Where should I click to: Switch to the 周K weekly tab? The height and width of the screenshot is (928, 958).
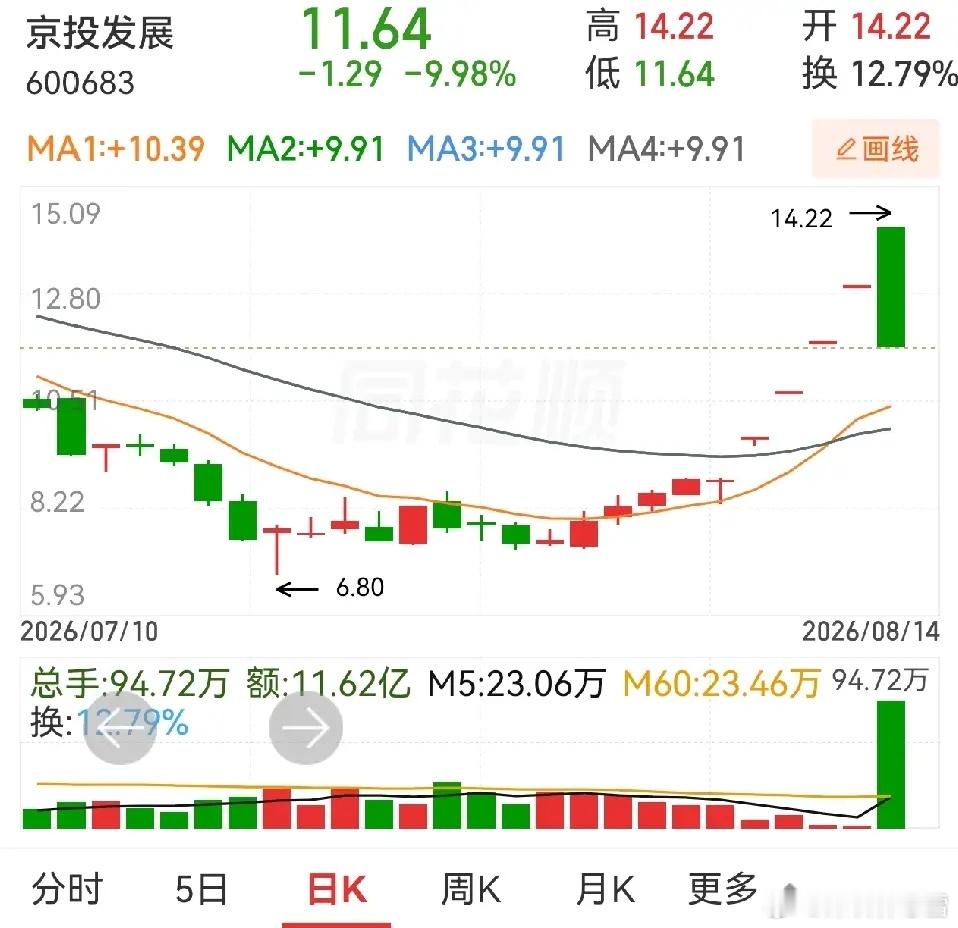(470, 889)
